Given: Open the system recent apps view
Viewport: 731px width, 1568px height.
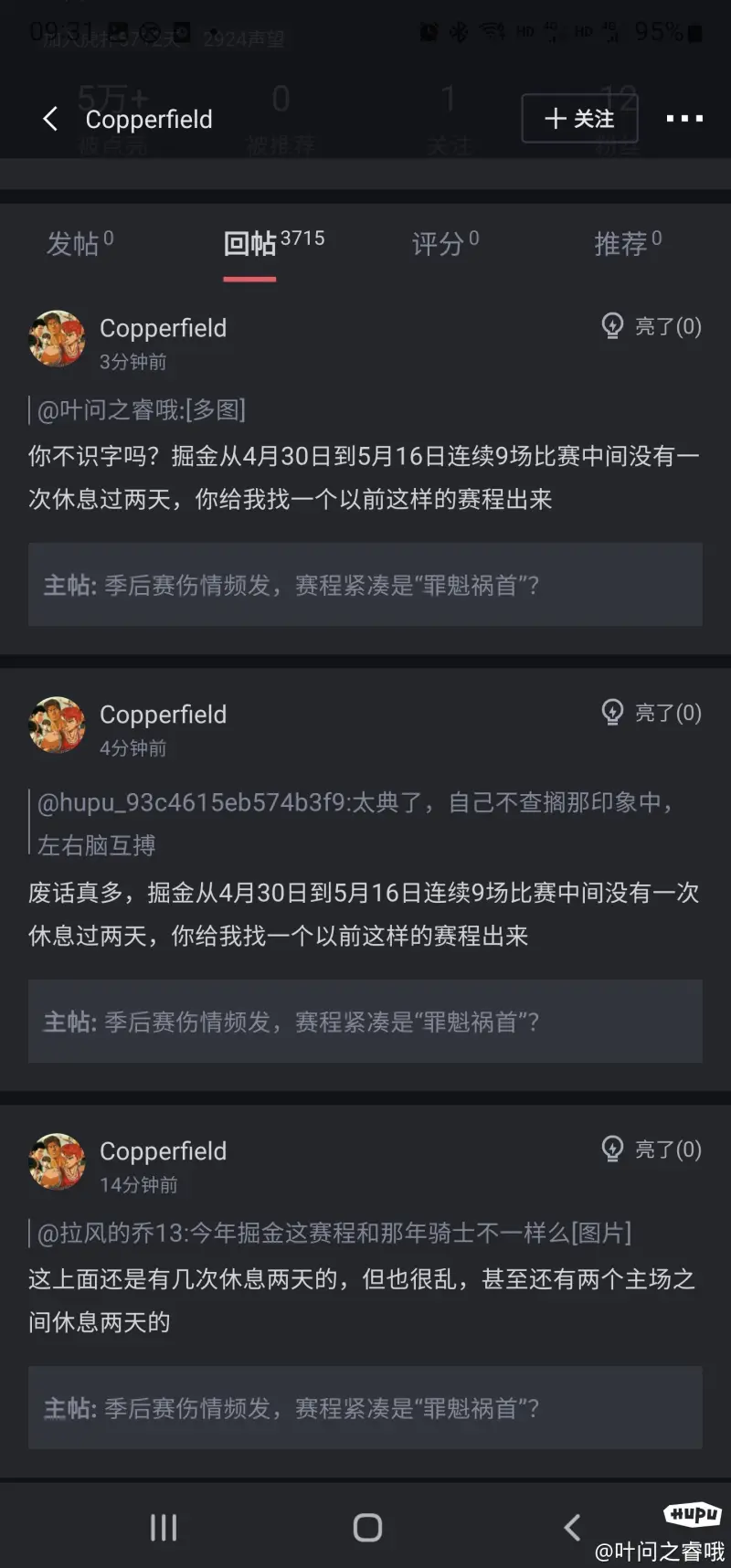Looking at the screenshot, I should point(164,1527).
